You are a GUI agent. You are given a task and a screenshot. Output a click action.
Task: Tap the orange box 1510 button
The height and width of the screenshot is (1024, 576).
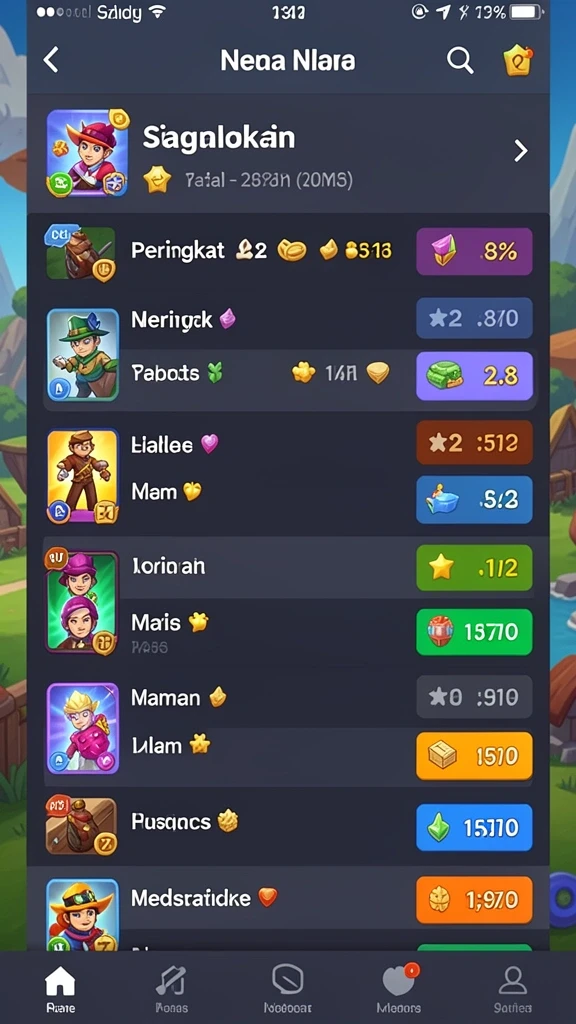pyautogui.click(x=474, y=756)
